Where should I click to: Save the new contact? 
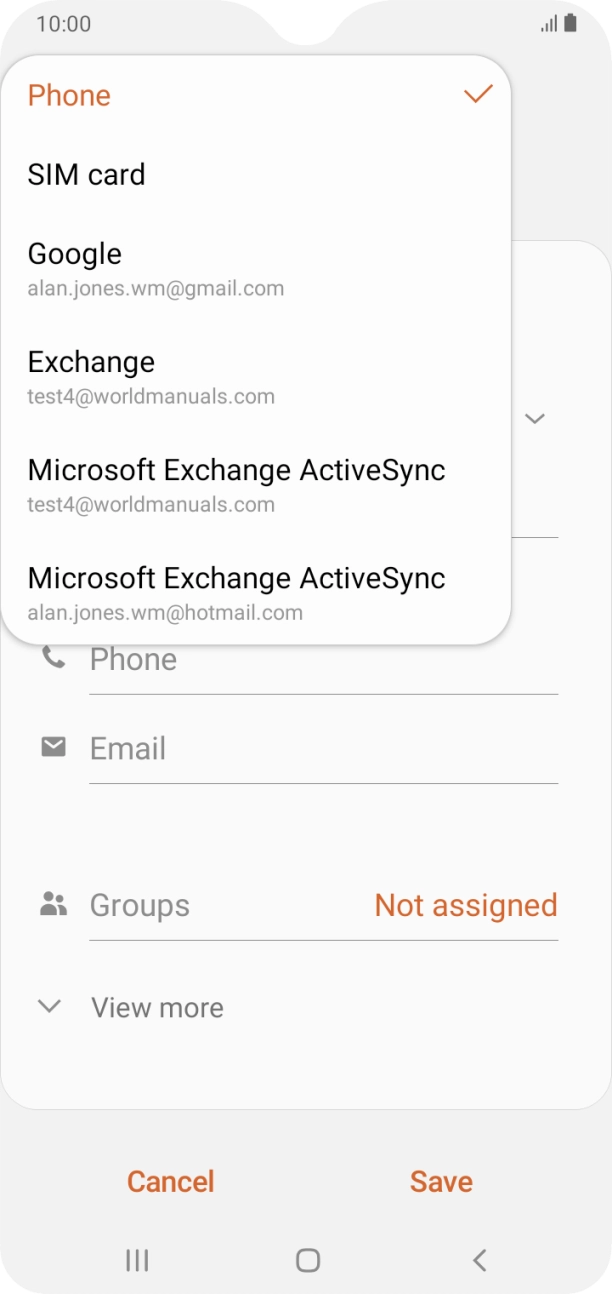pos(441,1181)
